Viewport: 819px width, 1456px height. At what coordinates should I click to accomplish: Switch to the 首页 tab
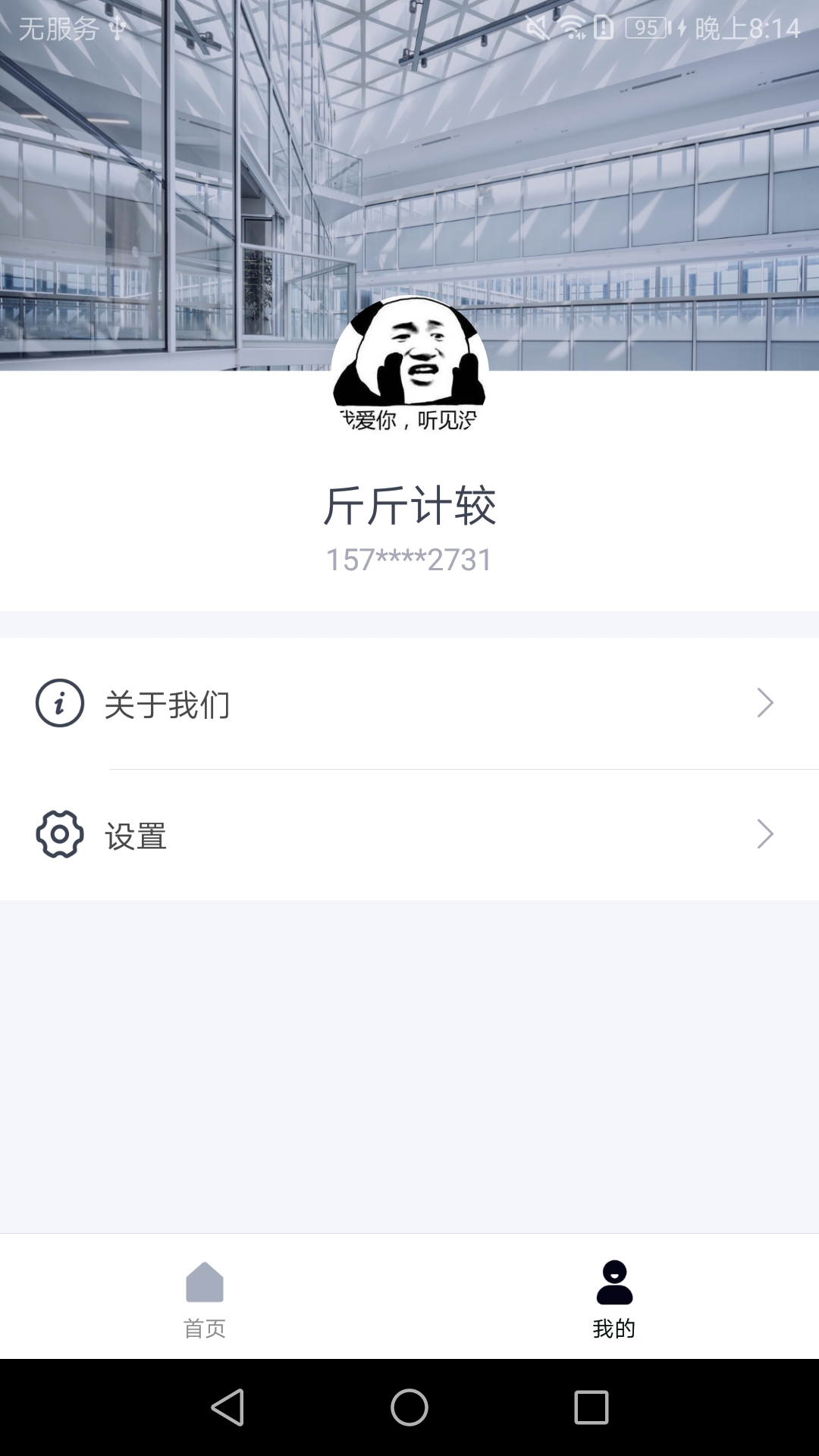205,1298
